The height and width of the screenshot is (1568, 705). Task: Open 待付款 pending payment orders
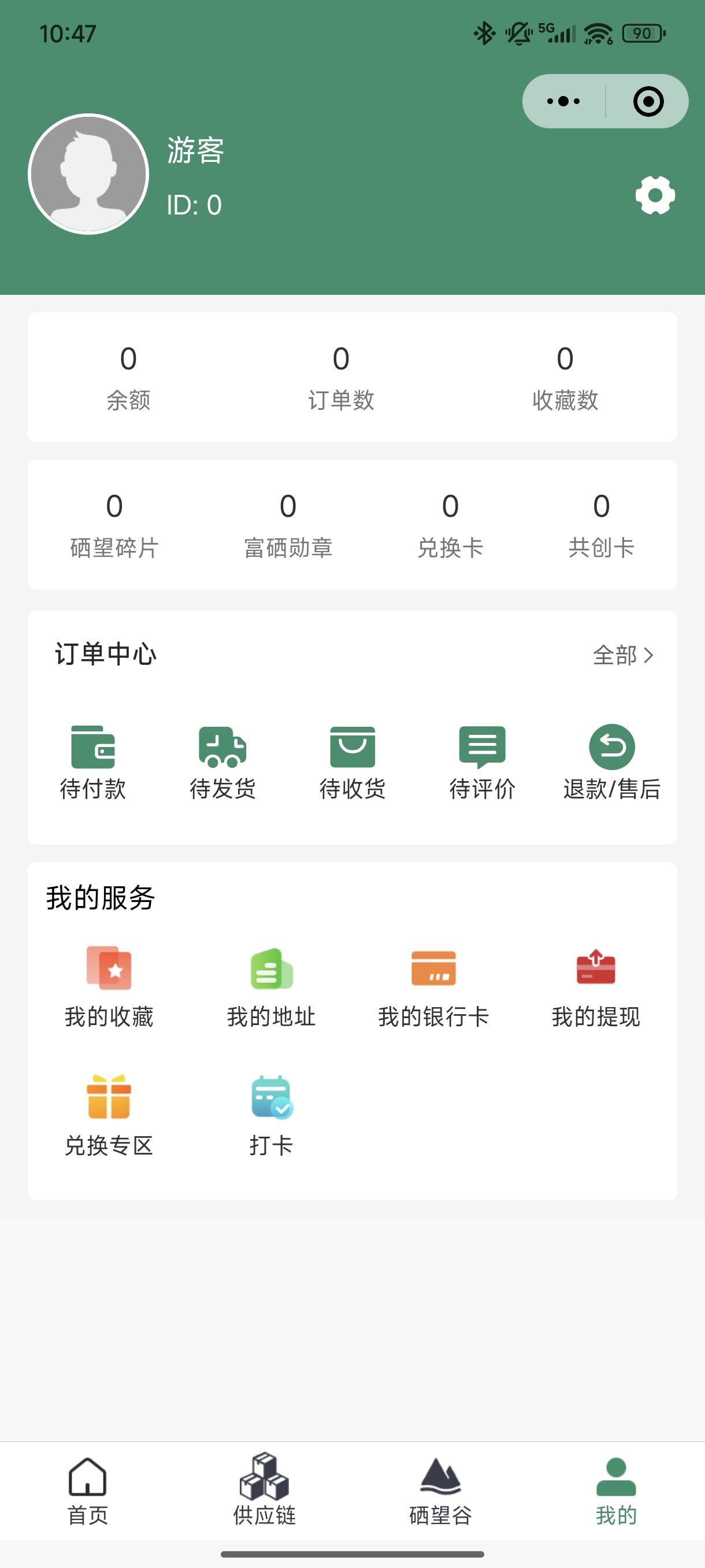tap(93, 761)
